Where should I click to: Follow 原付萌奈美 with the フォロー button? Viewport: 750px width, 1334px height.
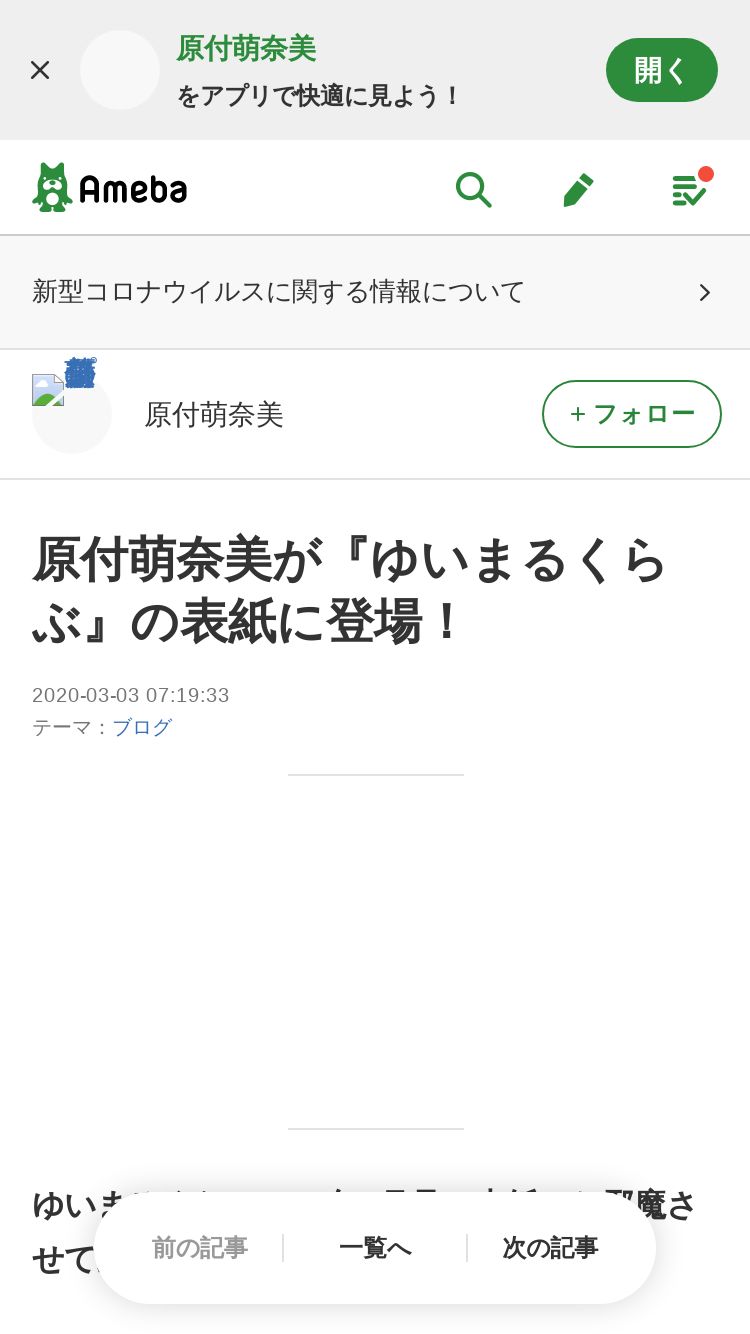coord(631,414)
